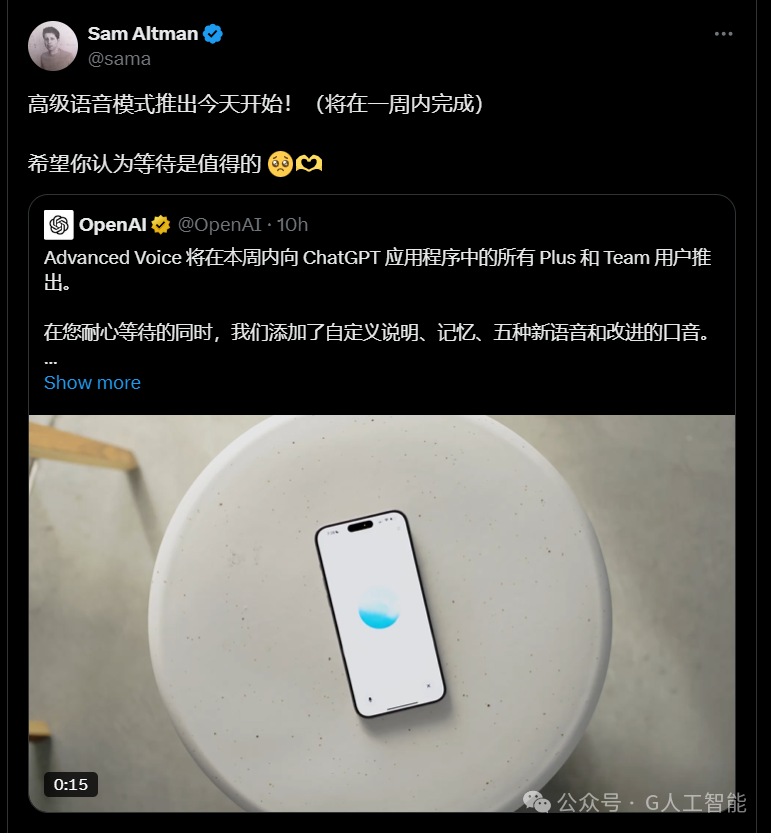This screenshot has width=771, height=833.
Task: Open the @sama handle
Action: coord(119,58)
